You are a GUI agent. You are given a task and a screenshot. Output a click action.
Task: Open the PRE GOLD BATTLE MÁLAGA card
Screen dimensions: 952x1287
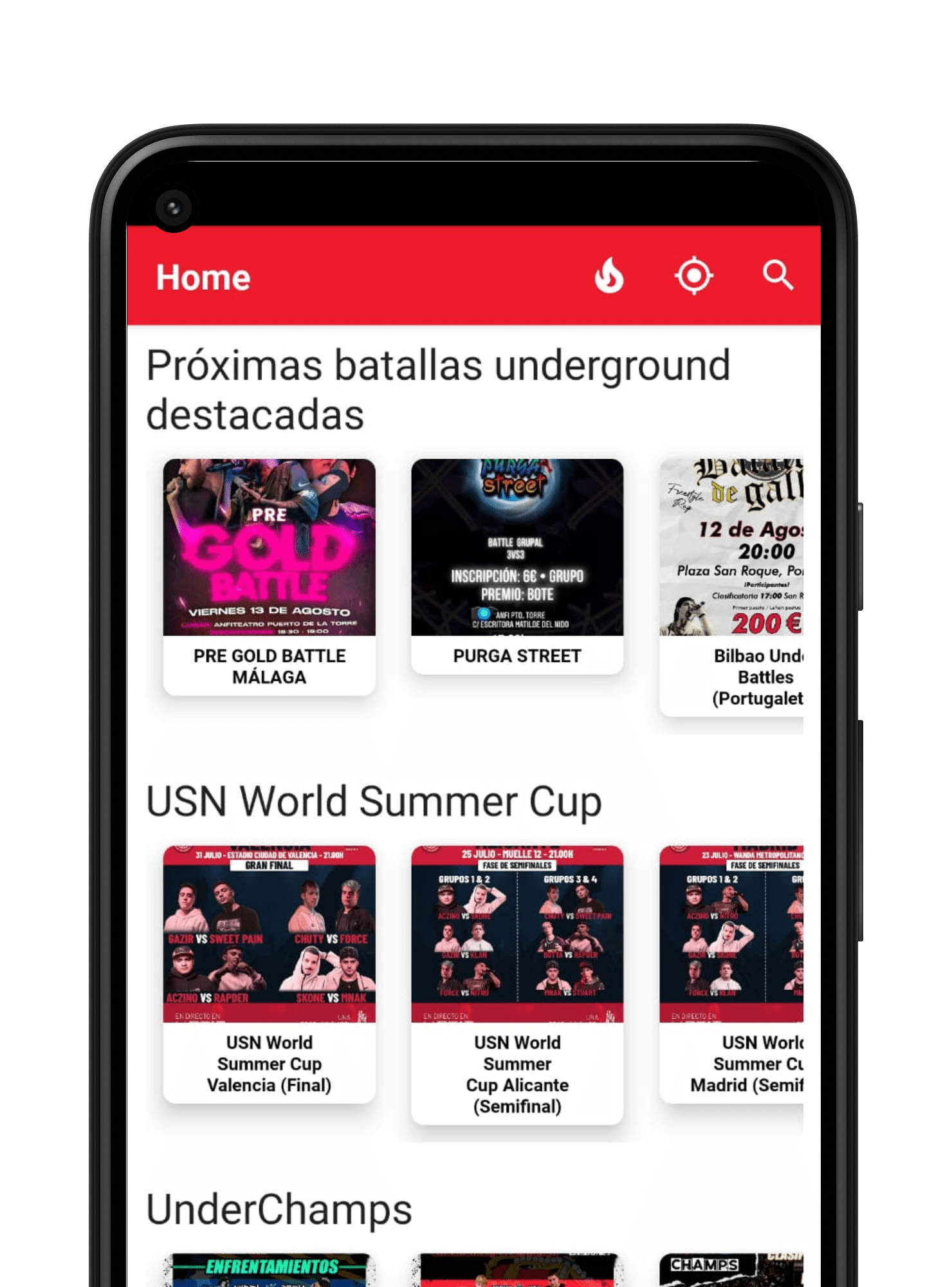pyautogui.click(x=269, y=576)
